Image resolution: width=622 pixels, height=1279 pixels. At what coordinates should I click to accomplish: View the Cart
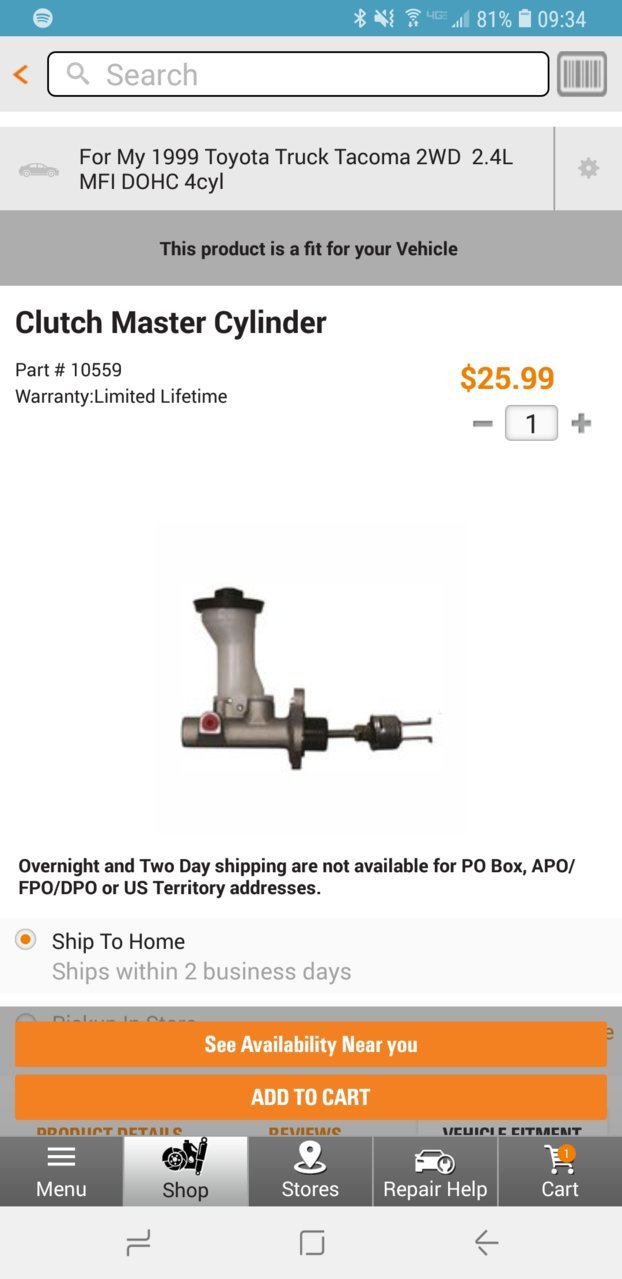(x=560, y=1171)
